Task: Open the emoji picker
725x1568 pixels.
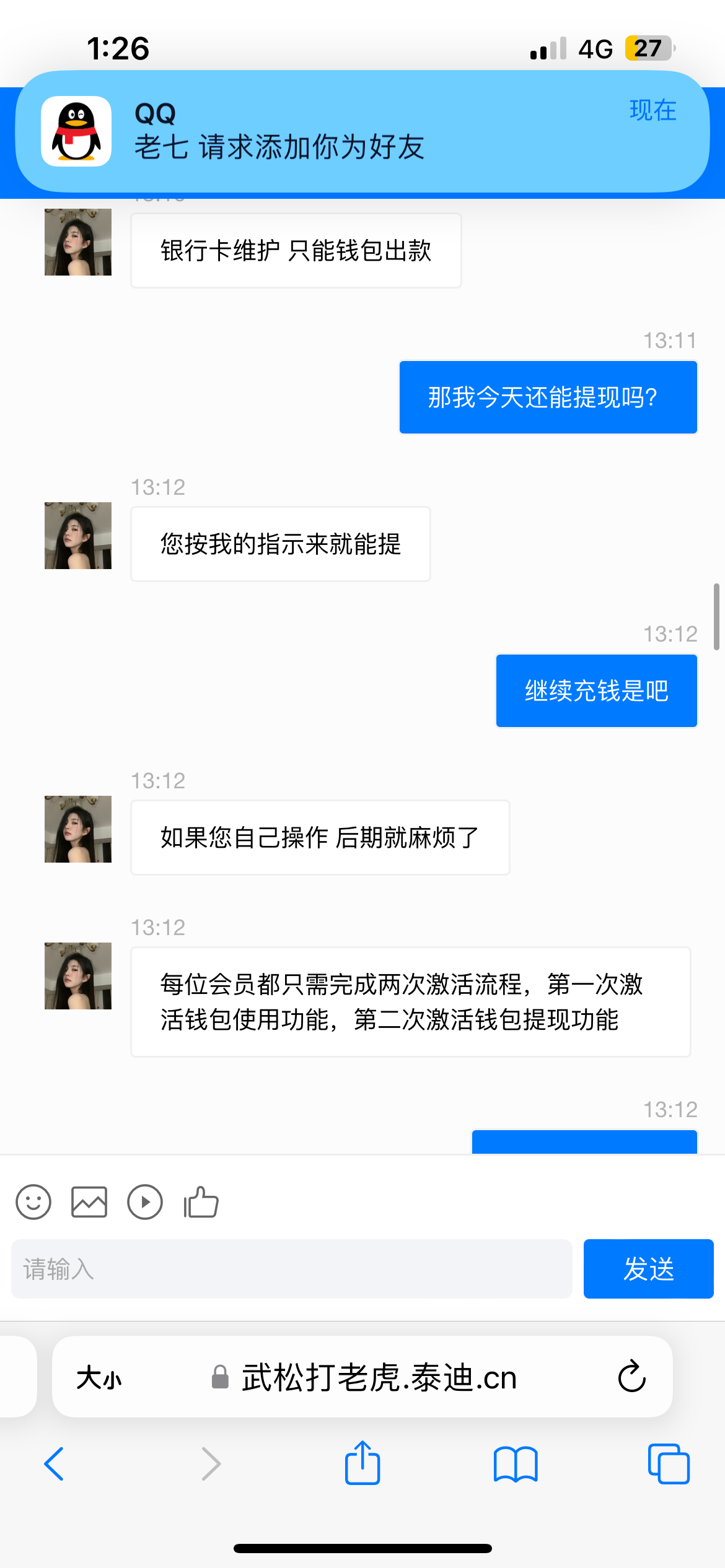Action: [33, 1202]
